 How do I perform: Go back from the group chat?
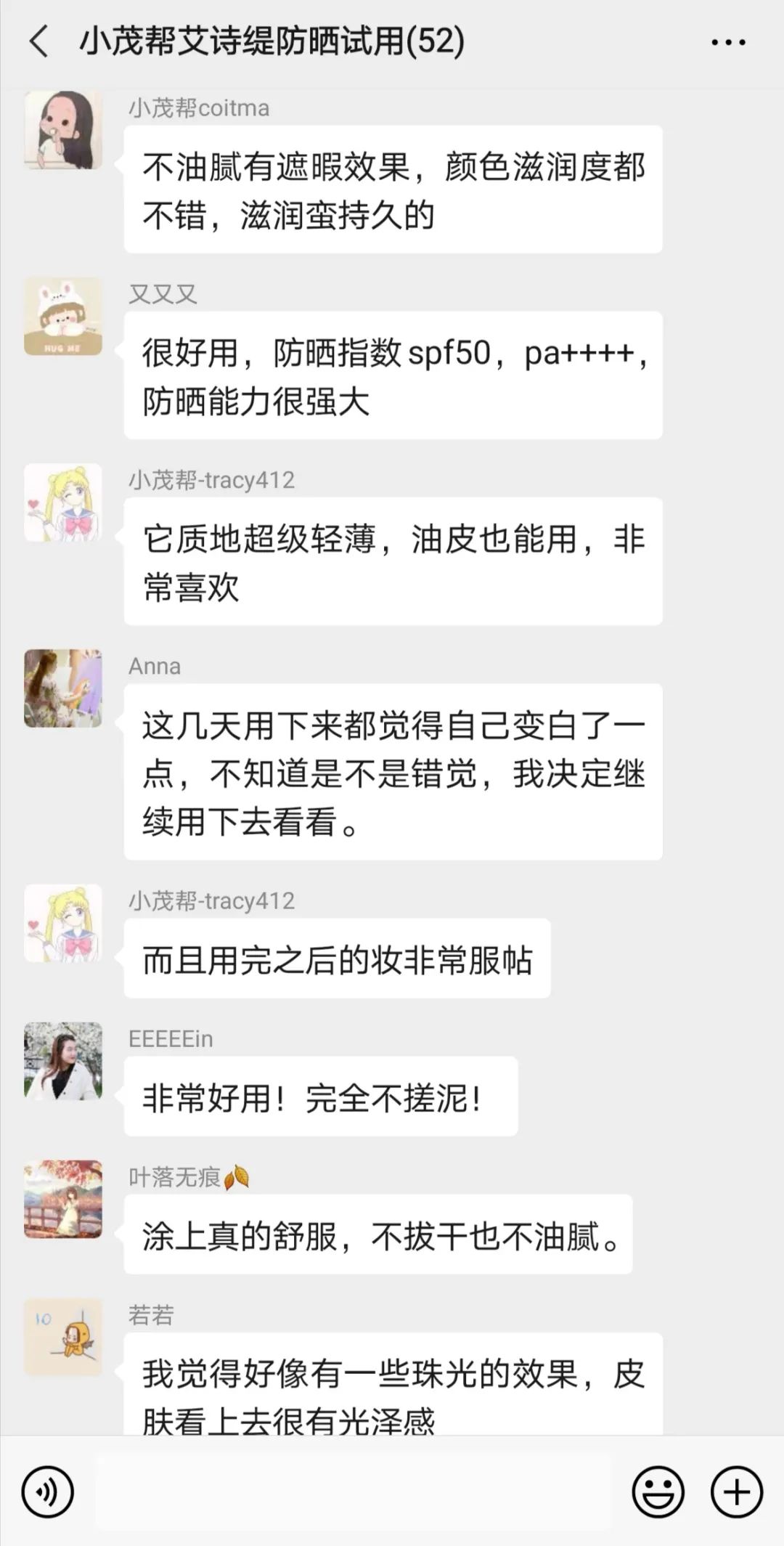pyautogui.click(x=39, y=41)
